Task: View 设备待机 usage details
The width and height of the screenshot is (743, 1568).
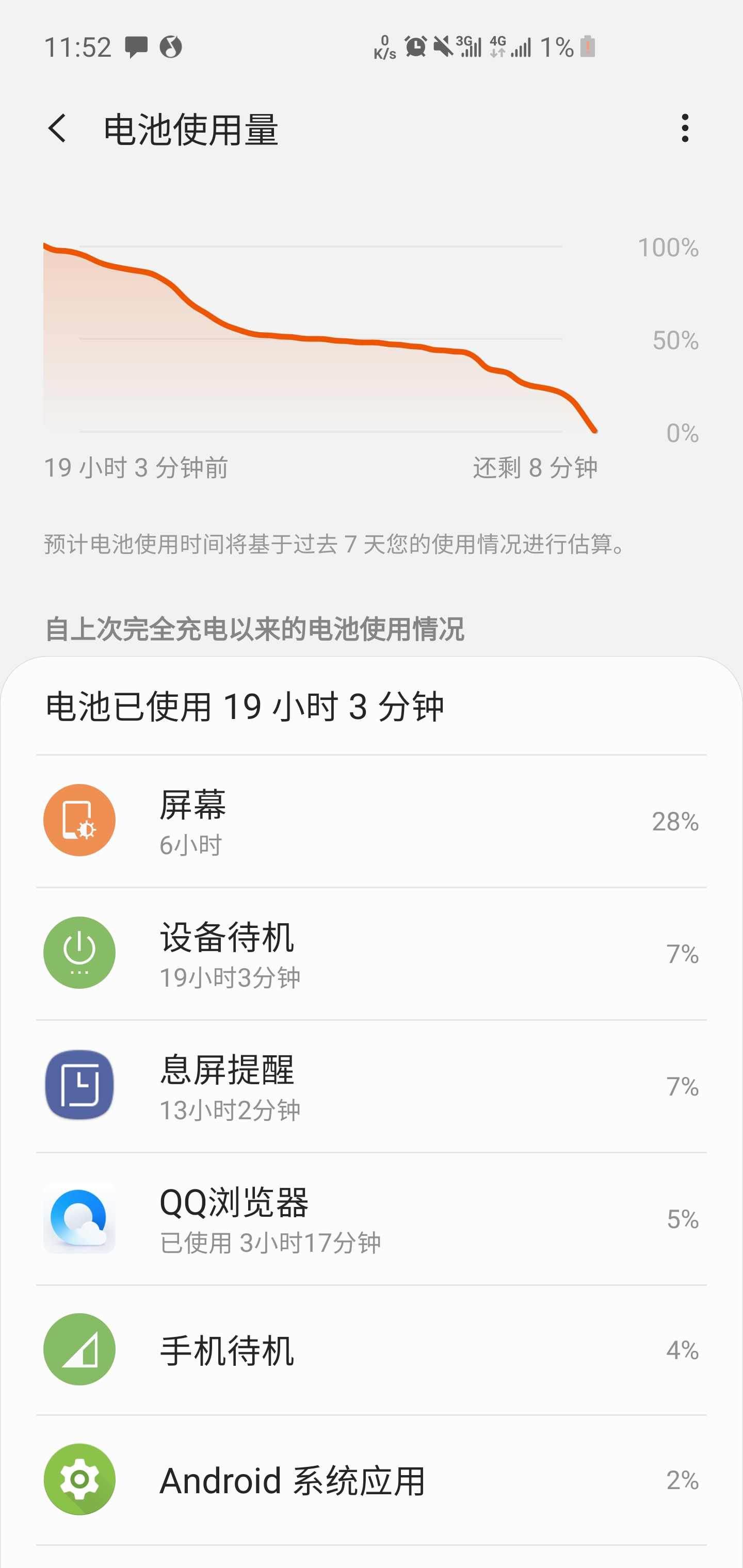Action: (x=372, y=954)
